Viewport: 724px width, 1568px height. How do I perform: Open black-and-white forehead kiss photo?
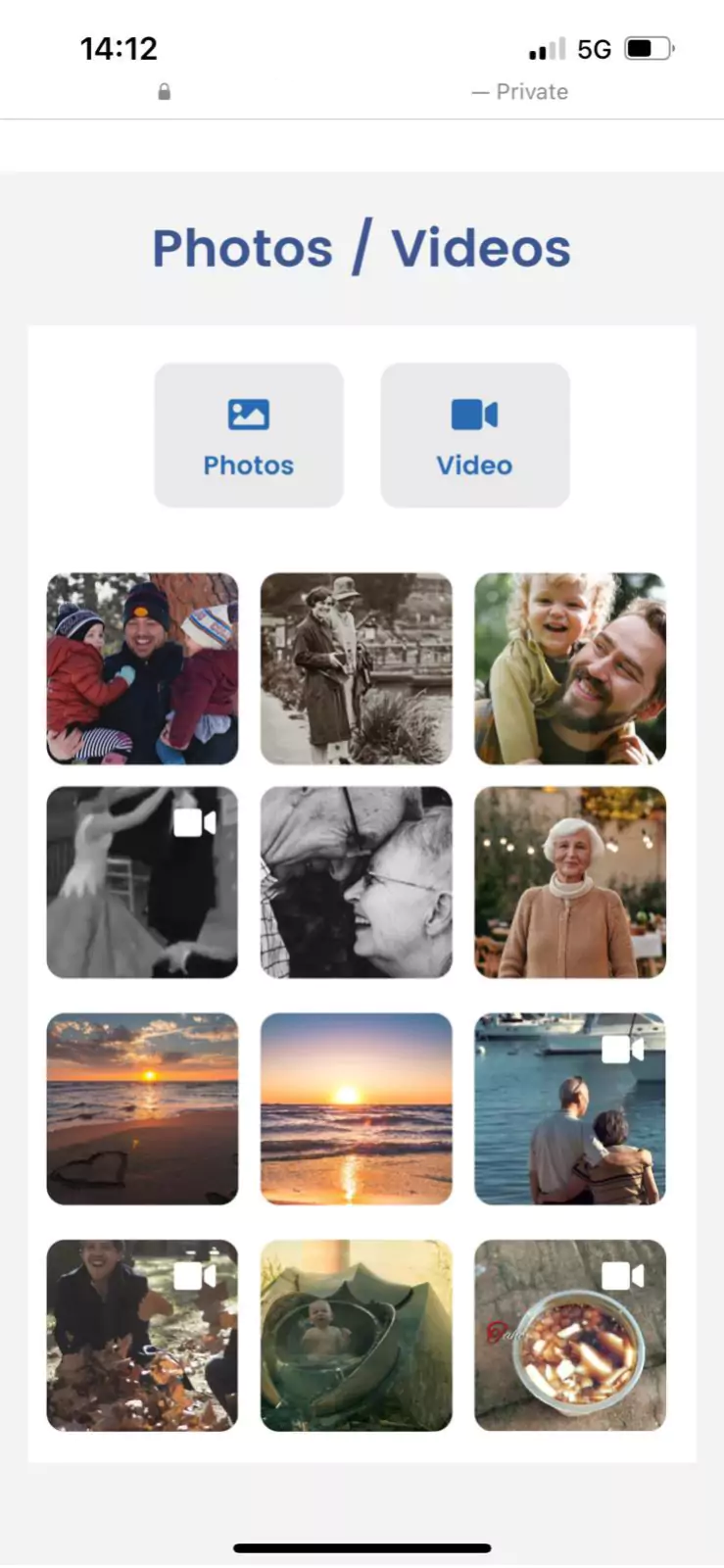point(357,882)
